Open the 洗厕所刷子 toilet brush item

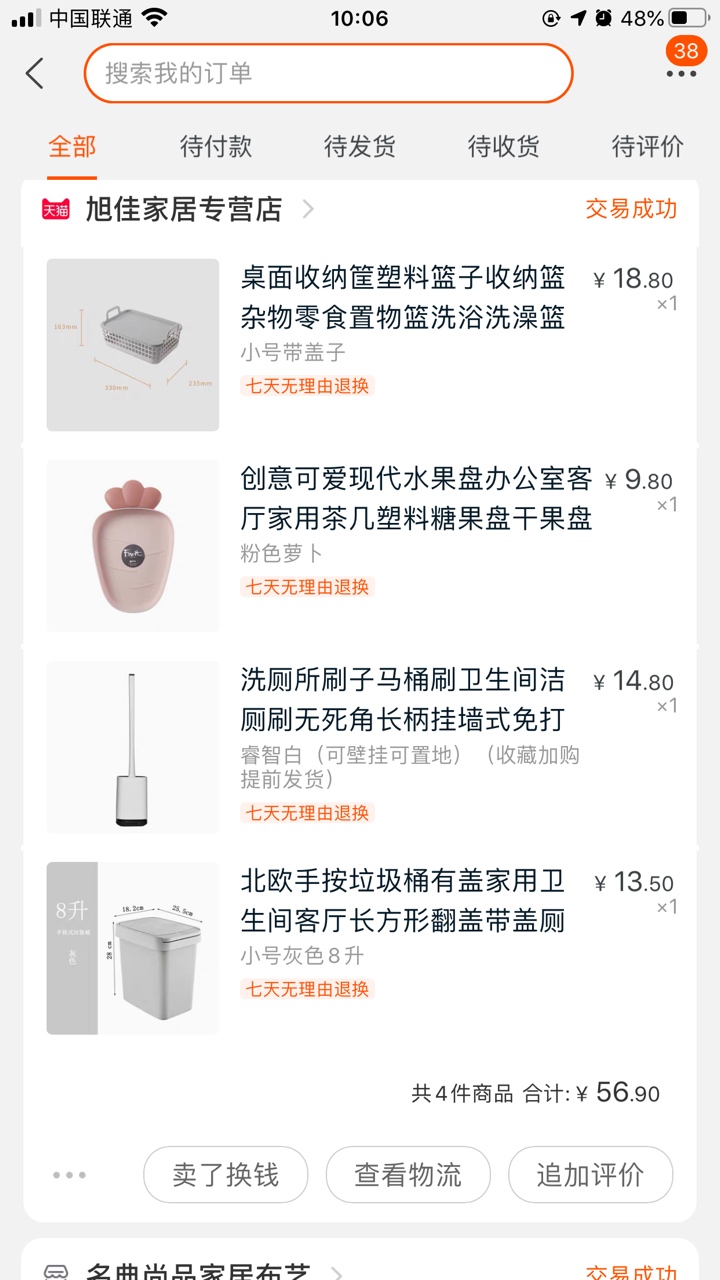click(403, 699)
